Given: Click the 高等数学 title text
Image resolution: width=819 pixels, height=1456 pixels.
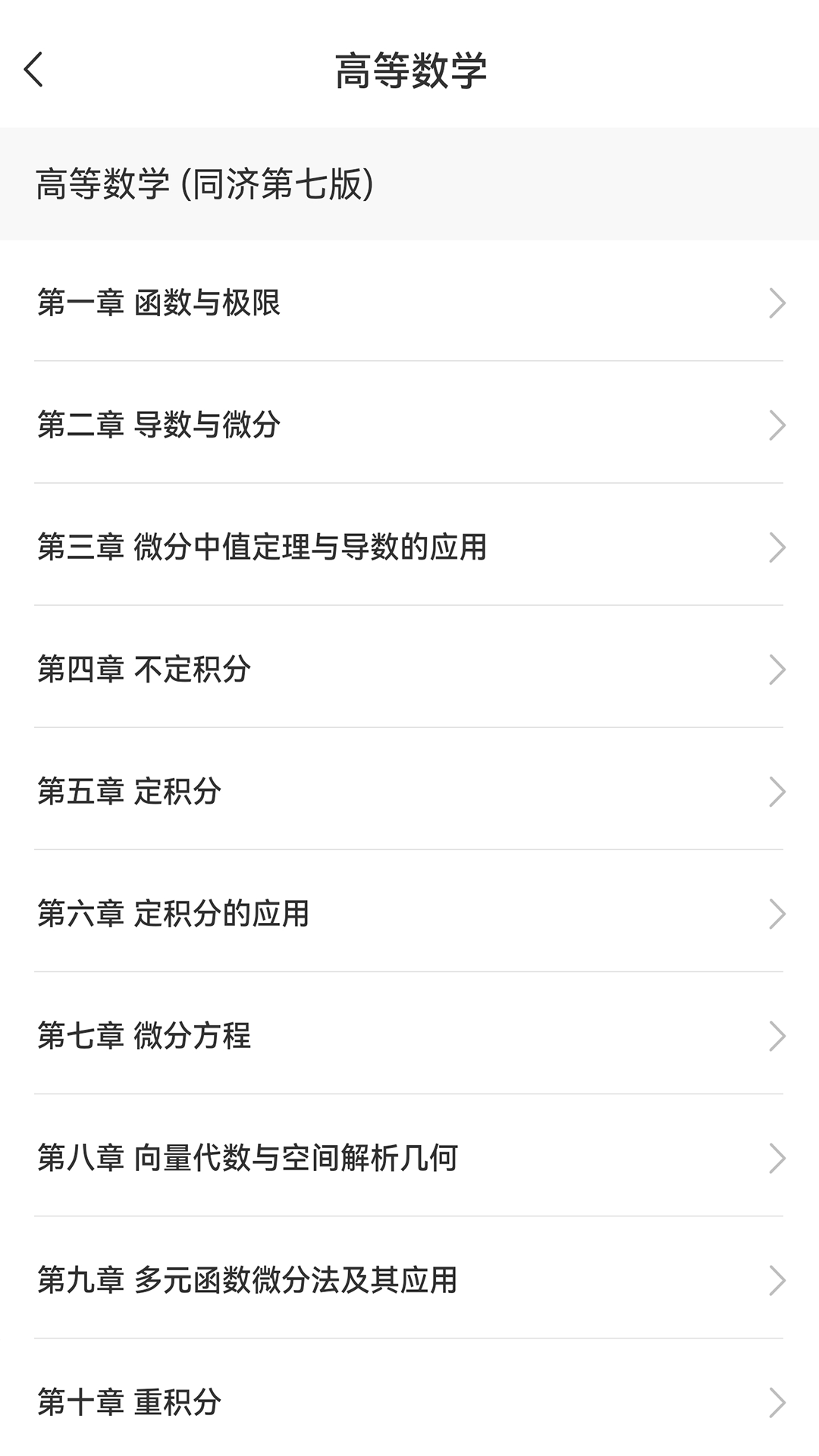Looking at the screenshot, I should pyautogui.click(x=409, y=72).
